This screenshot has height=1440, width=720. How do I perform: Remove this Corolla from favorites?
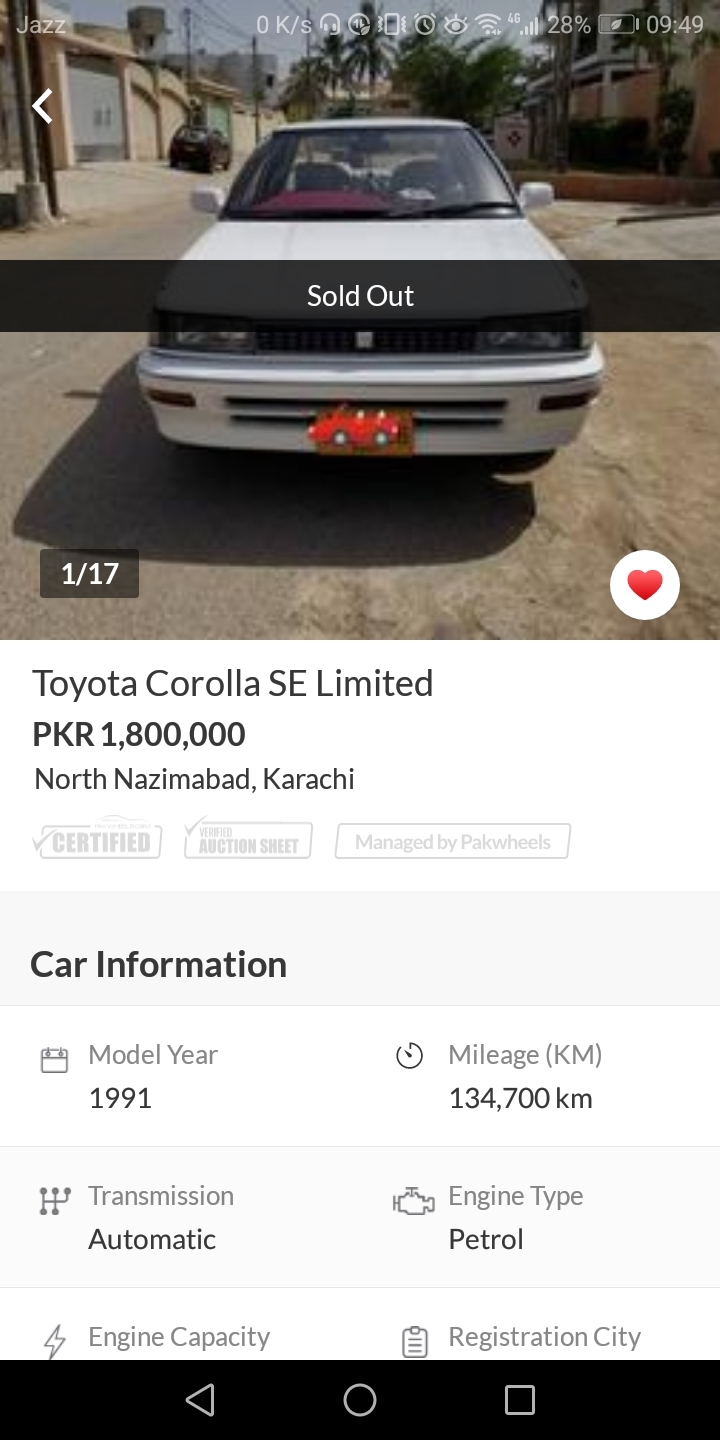click(x=644, y=585)
